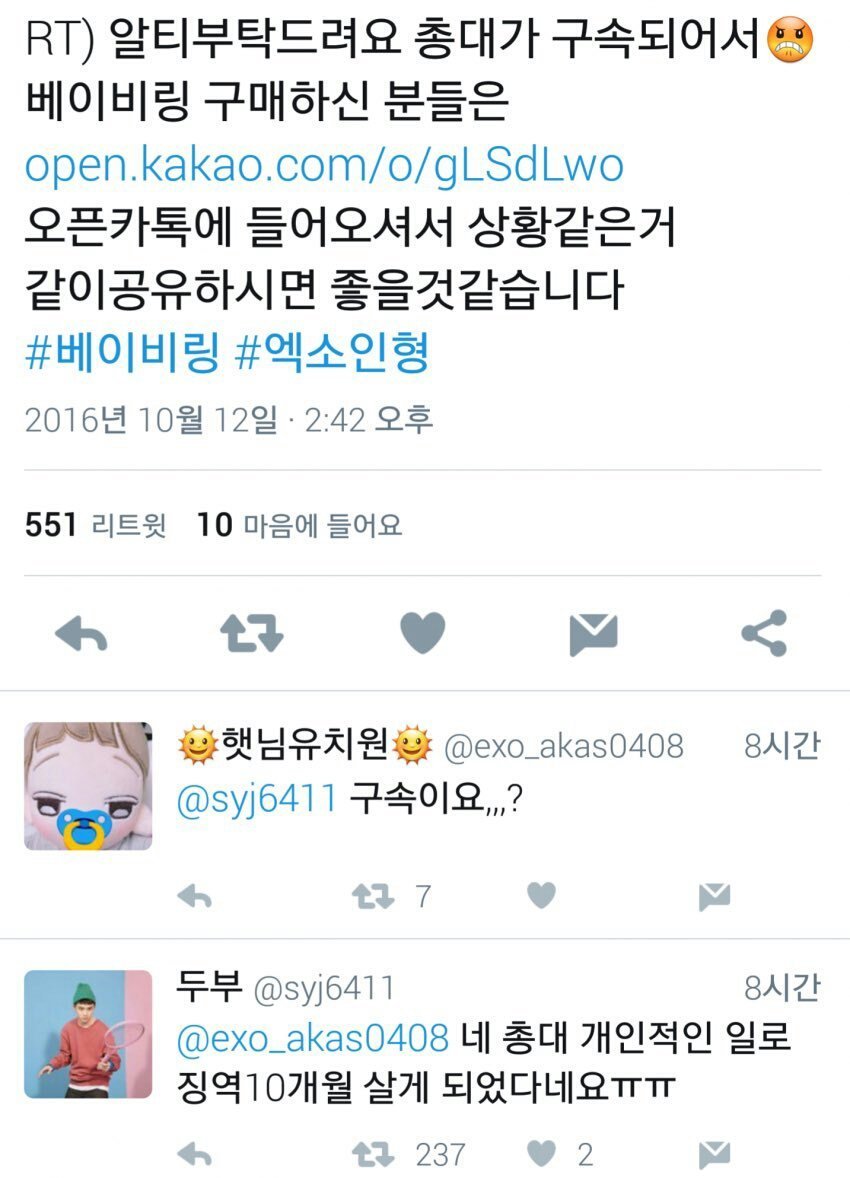The image size is (850, 1178).
Task: Share the main tweet
Action: [x=765, y=634]
